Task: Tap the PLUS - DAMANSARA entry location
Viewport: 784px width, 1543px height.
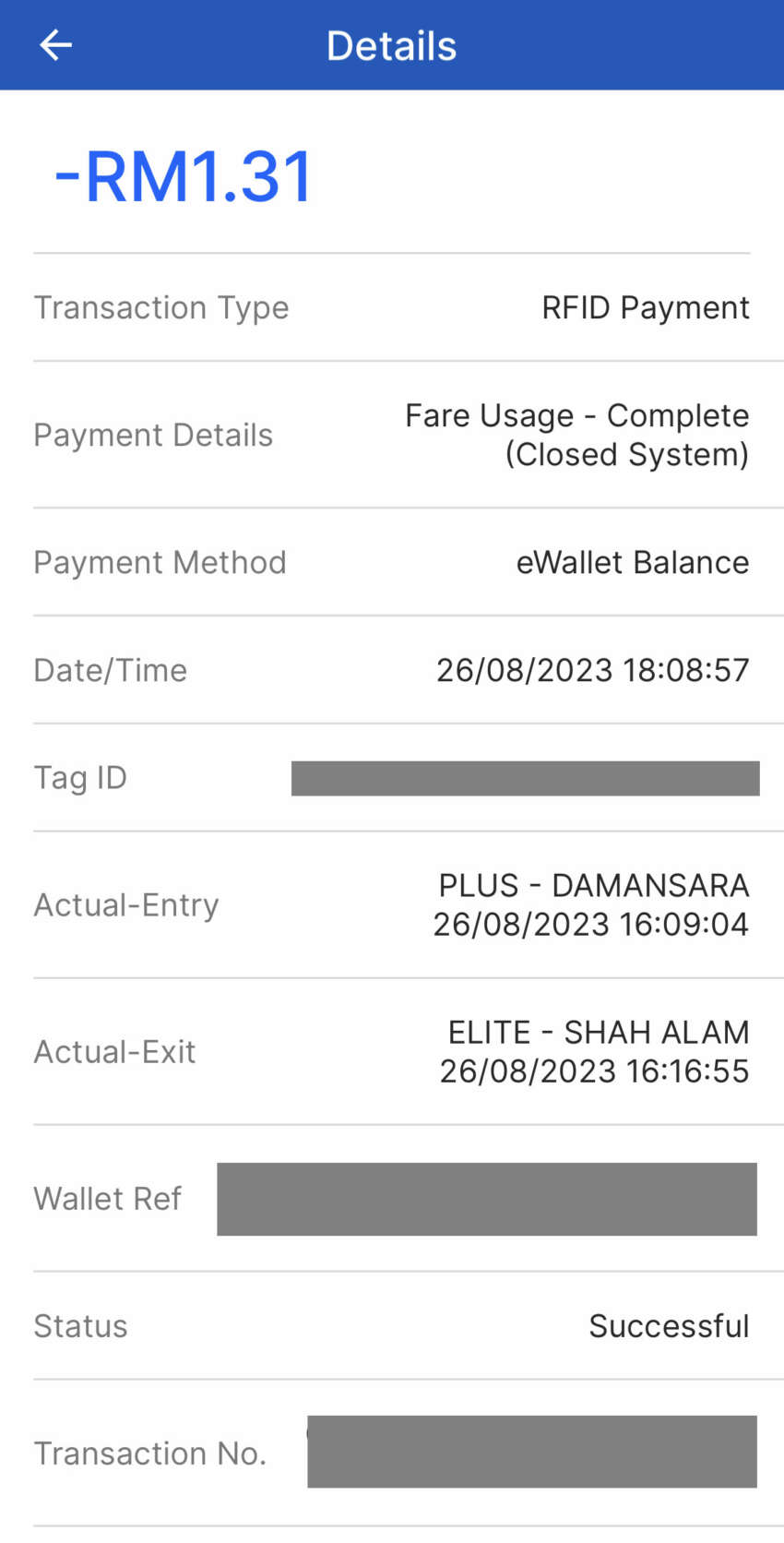Action: click(x=592, y=885)
